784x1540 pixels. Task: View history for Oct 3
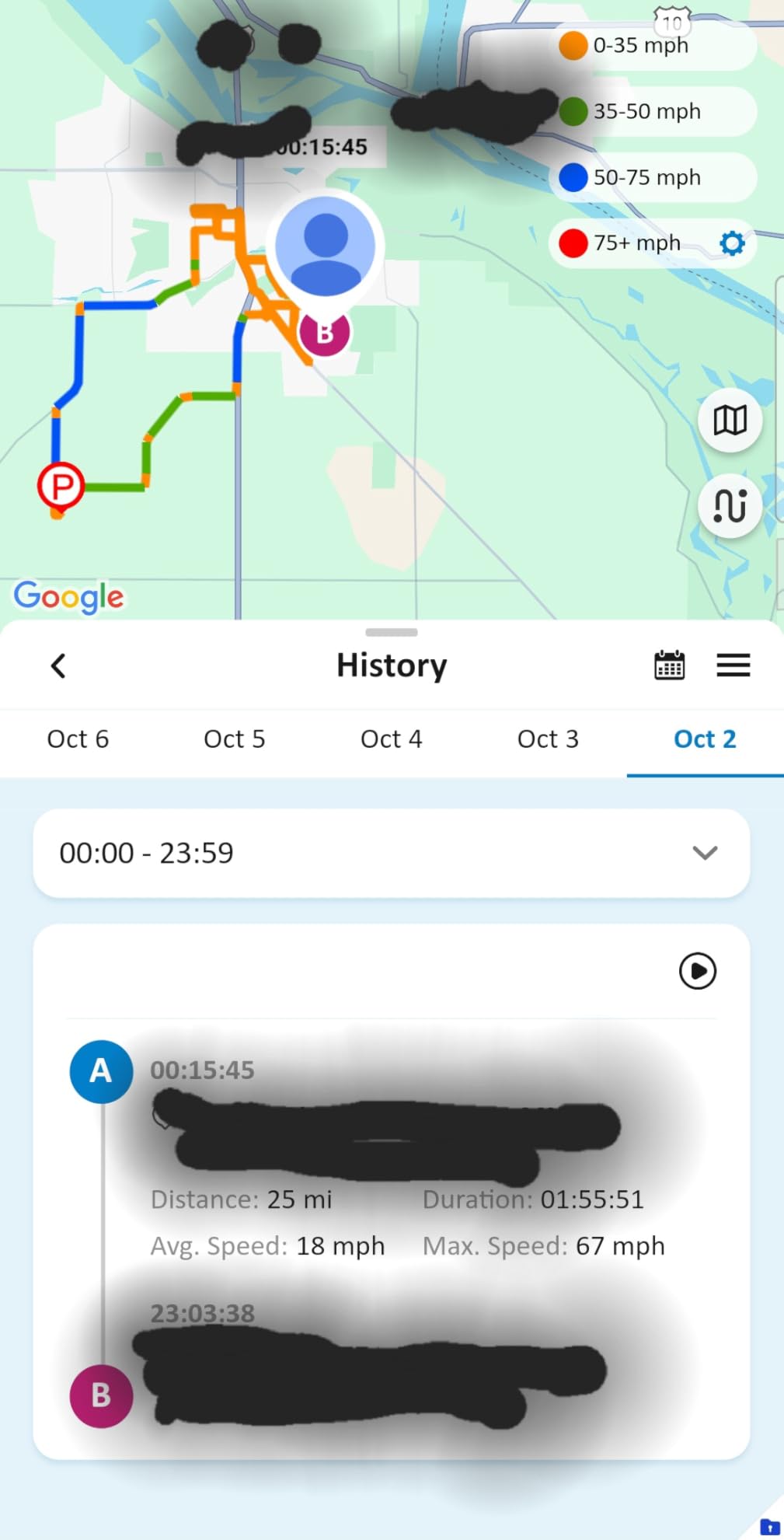[x=548, y=739]
